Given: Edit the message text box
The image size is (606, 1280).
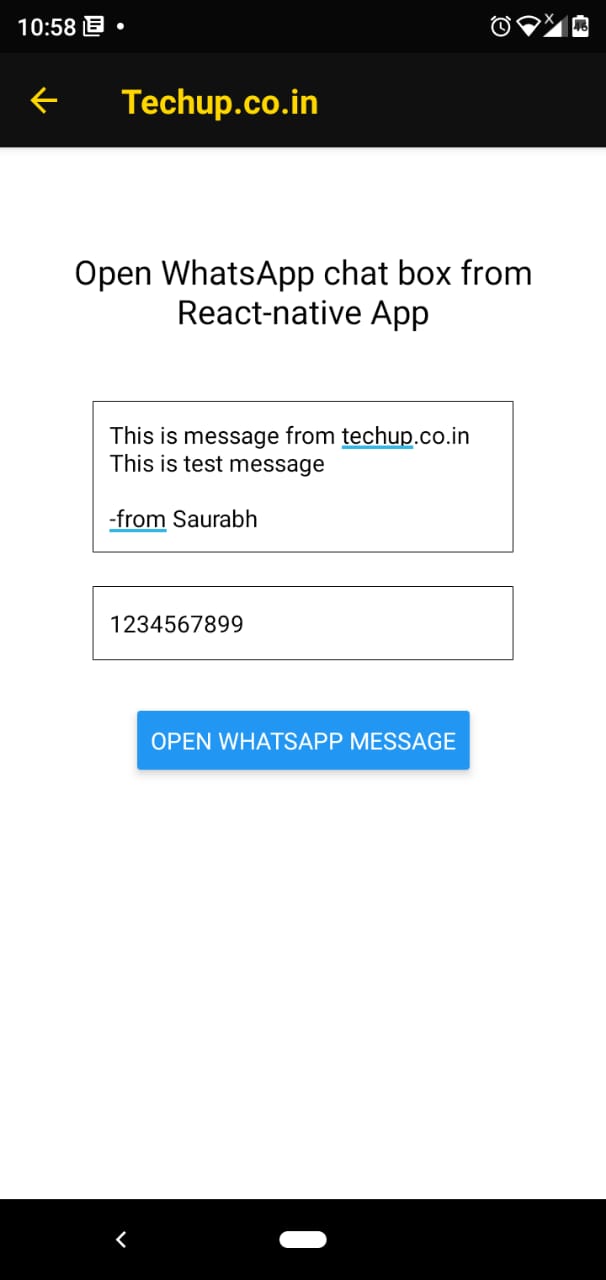Looking at the screenshot, I should click(x=303, y=477).
